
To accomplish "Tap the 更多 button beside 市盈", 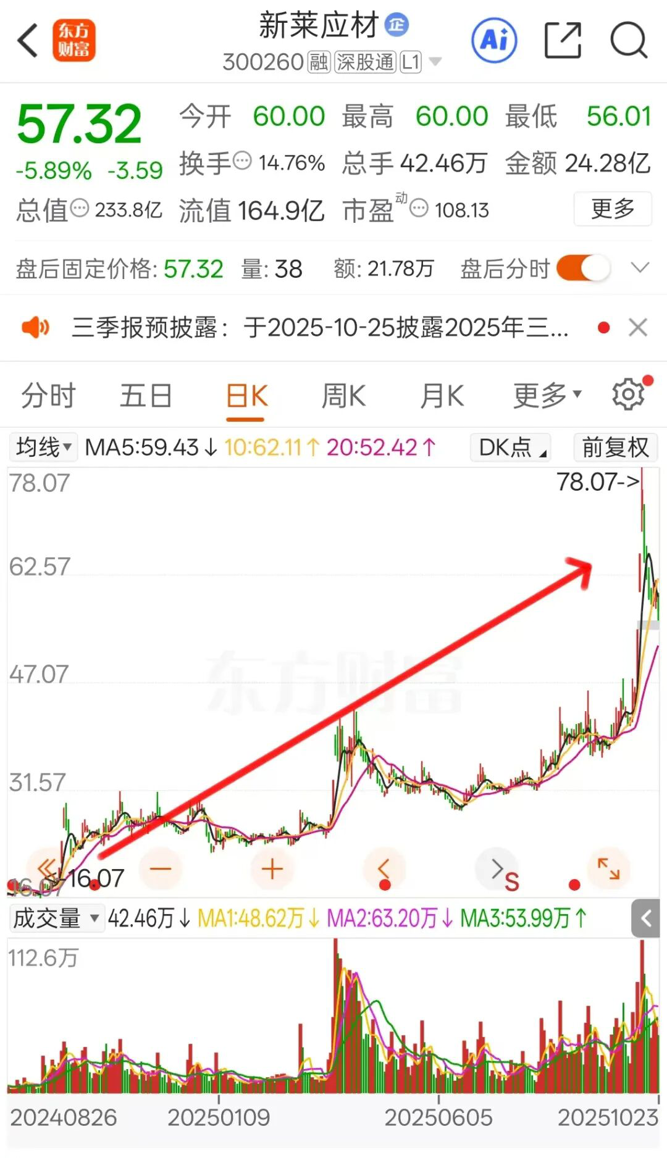I will 613,209.
